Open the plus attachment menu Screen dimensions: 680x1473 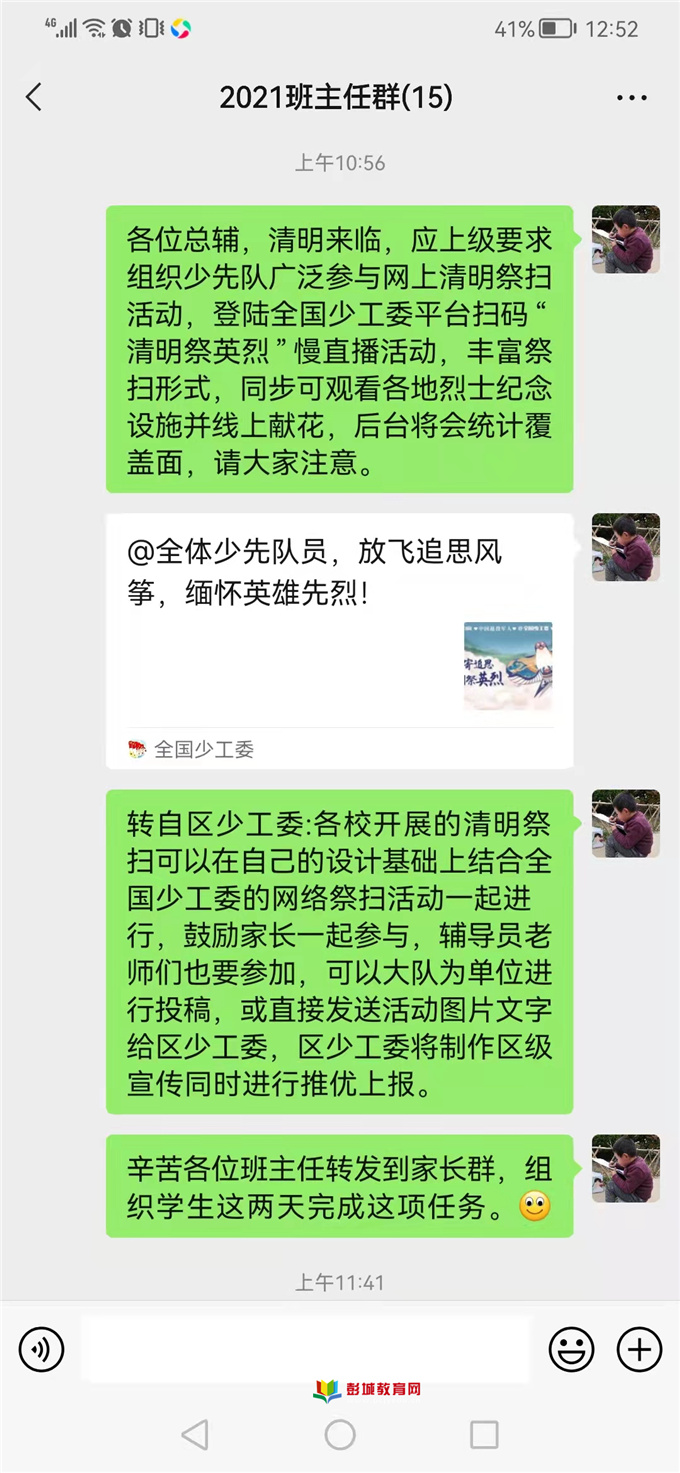639,1350
